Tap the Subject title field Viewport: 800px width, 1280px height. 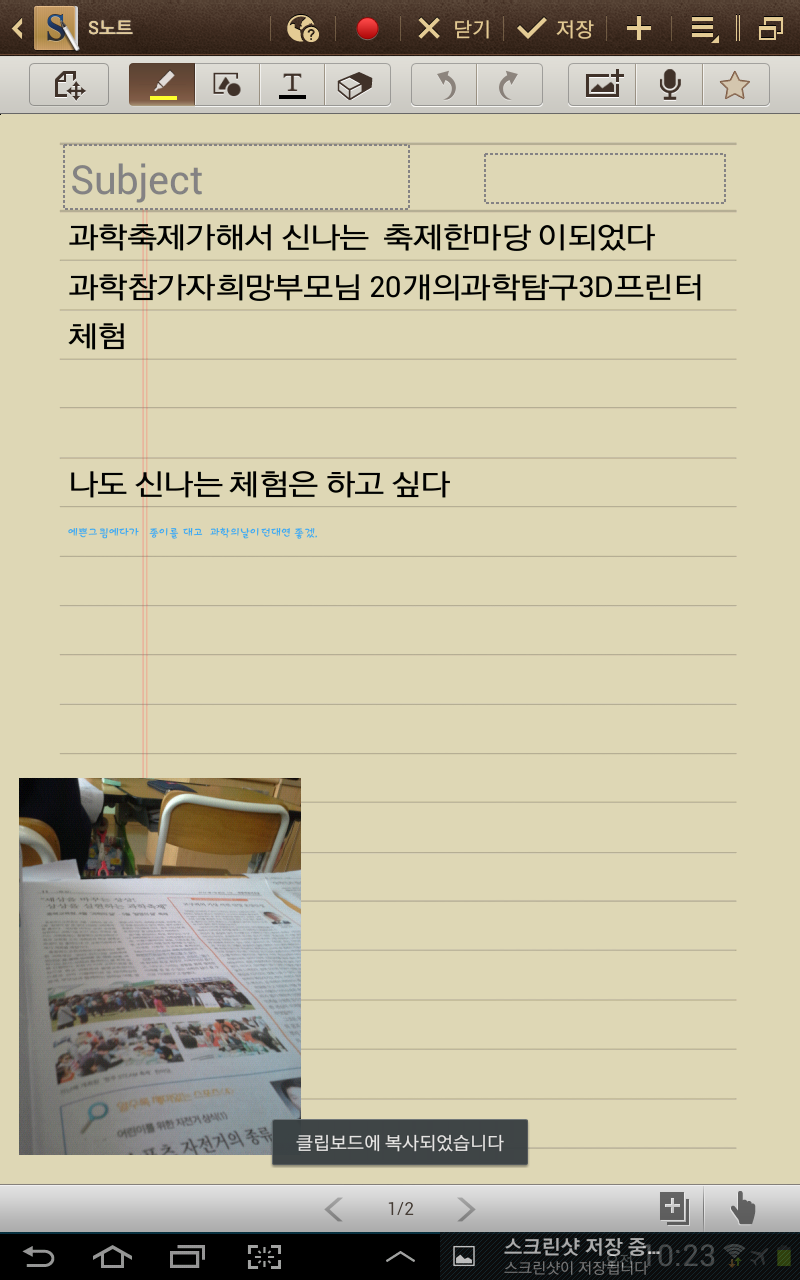pos(236,179)
